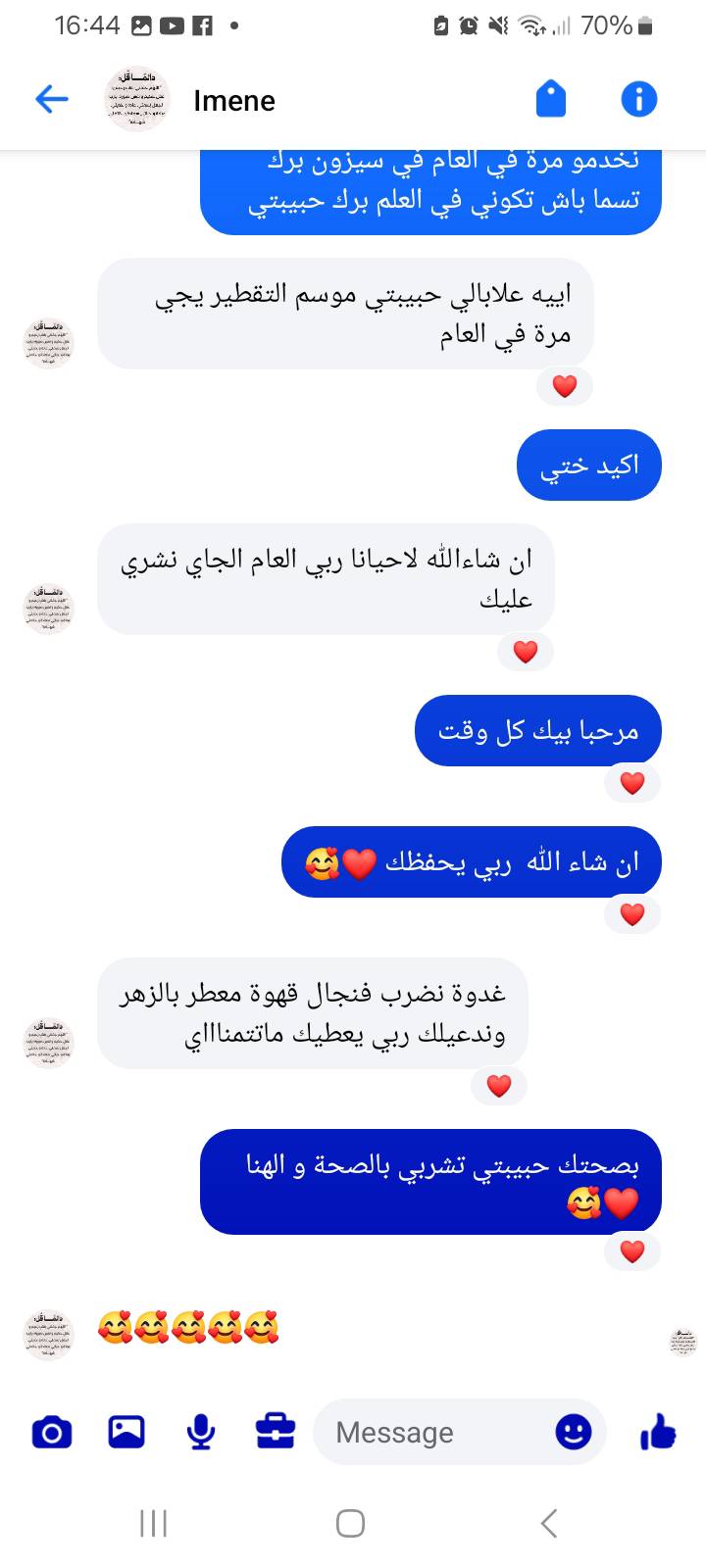Image resolution: width=706 pixels, height=1568 pixels.
Task: Tap heart reaction under ان شاء الله ربي يحفظك
Action: [632, 914]
